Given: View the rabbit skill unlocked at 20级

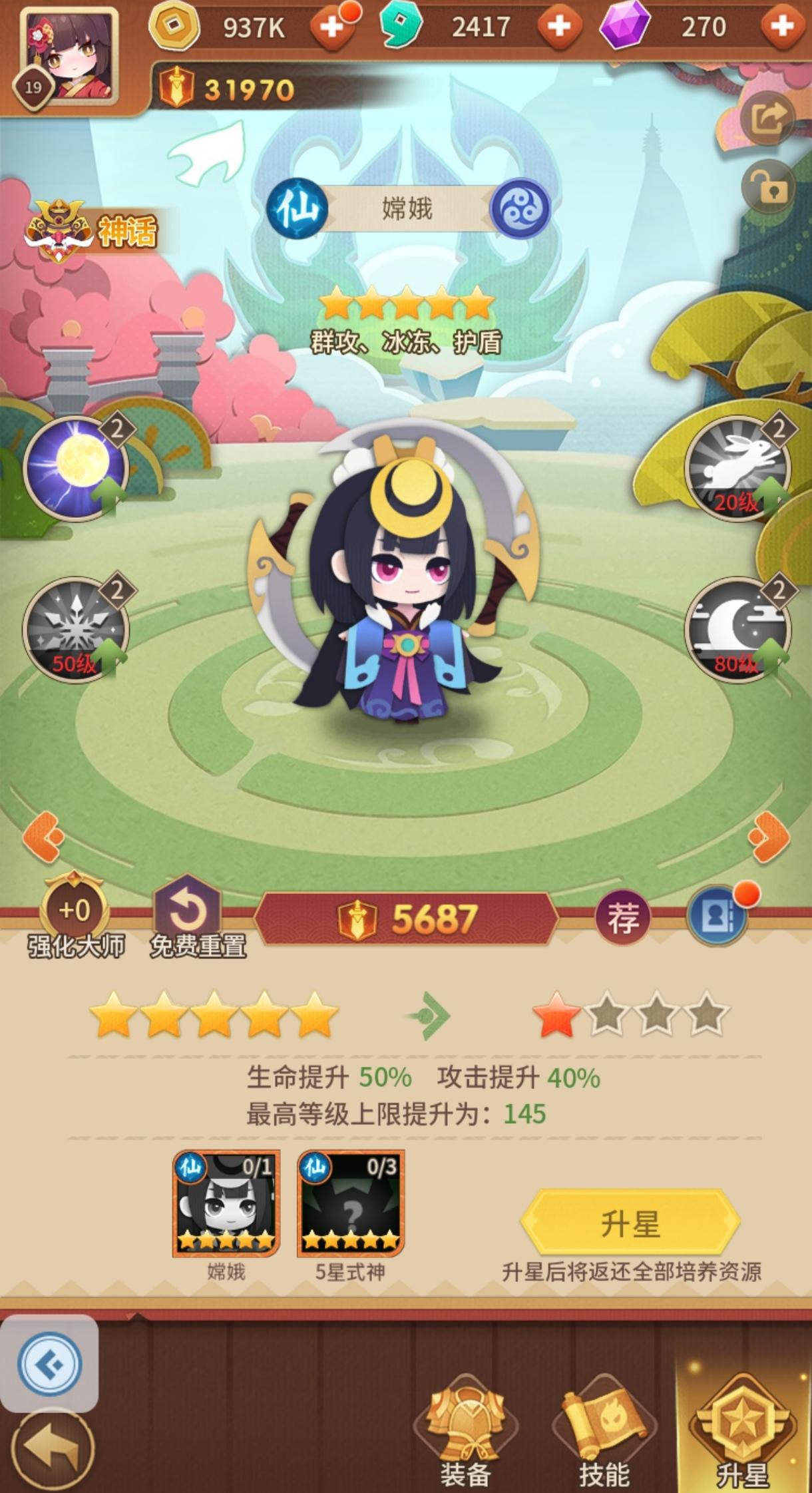Looking at the screenshot, I should coord(737,468).
